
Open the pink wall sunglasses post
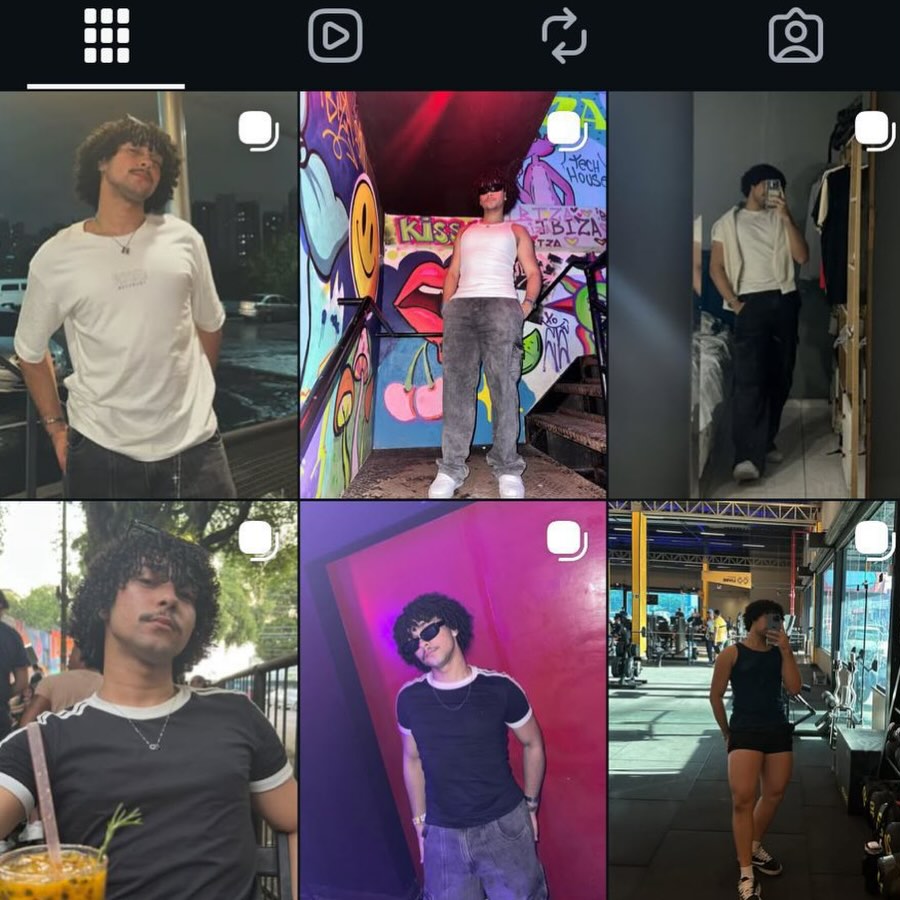453,700
